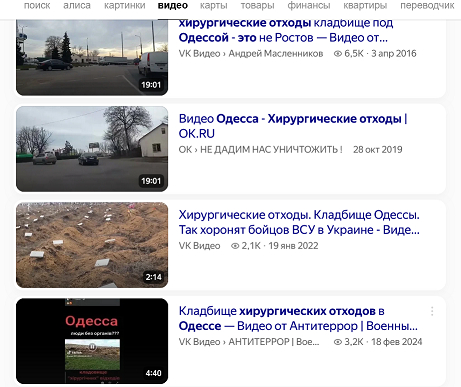The height and width of the screenshot is (387, 461).
Task: Go to the товары tab
Action: pyautogui.click(x=257, y=6)
